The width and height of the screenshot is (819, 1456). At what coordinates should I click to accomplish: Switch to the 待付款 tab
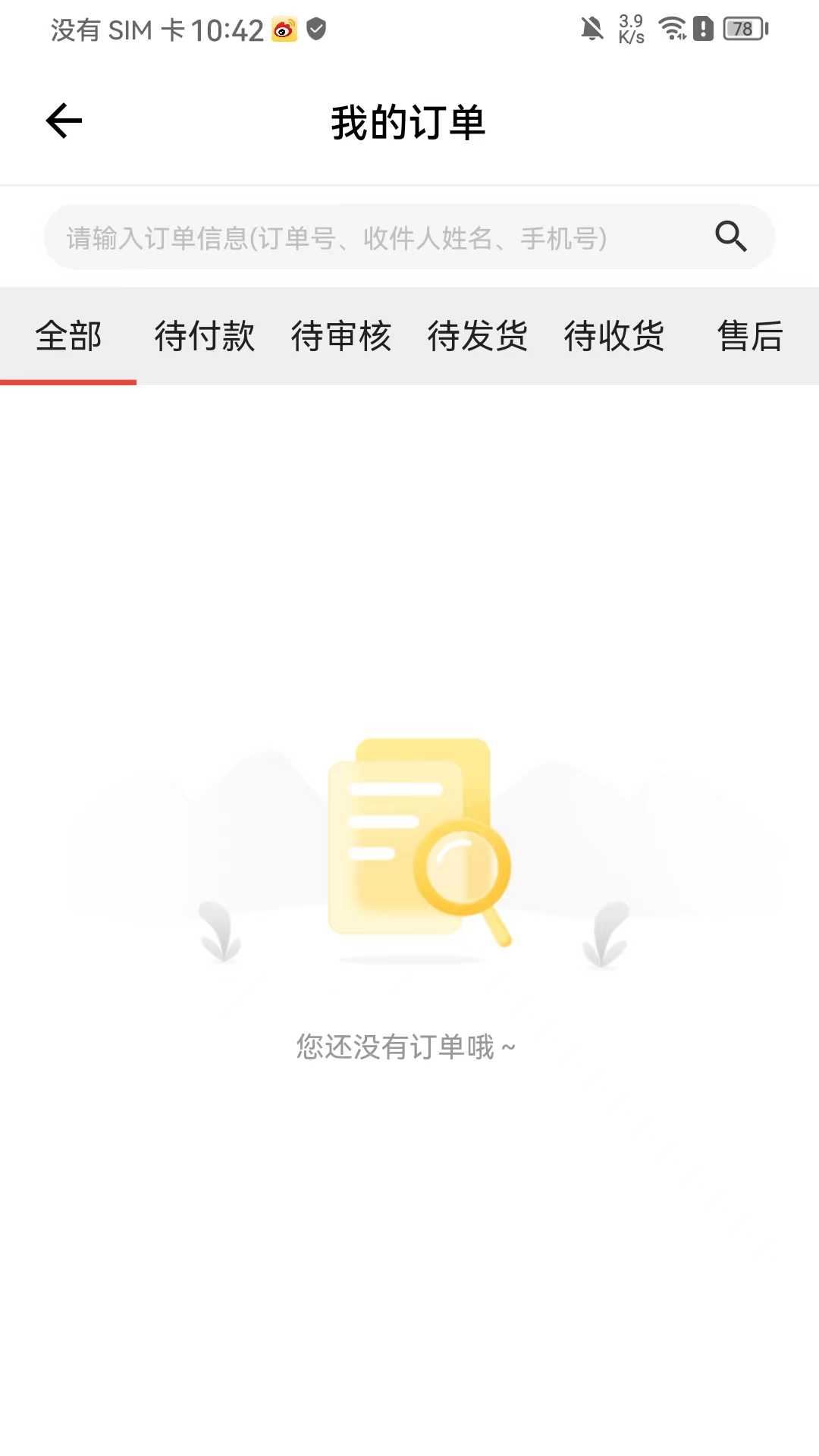(x=203, y=337)
